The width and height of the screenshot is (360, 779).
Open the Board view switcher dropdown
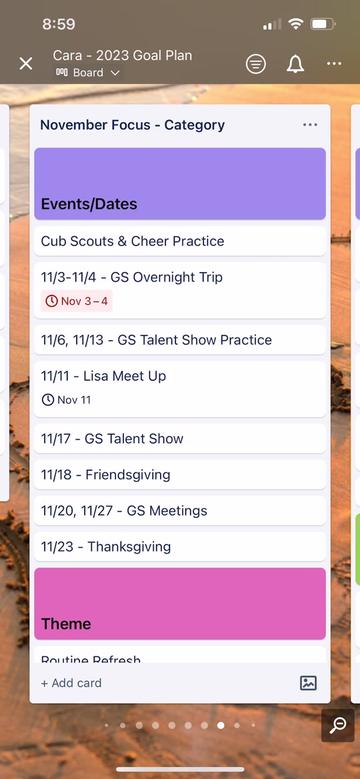87,73
